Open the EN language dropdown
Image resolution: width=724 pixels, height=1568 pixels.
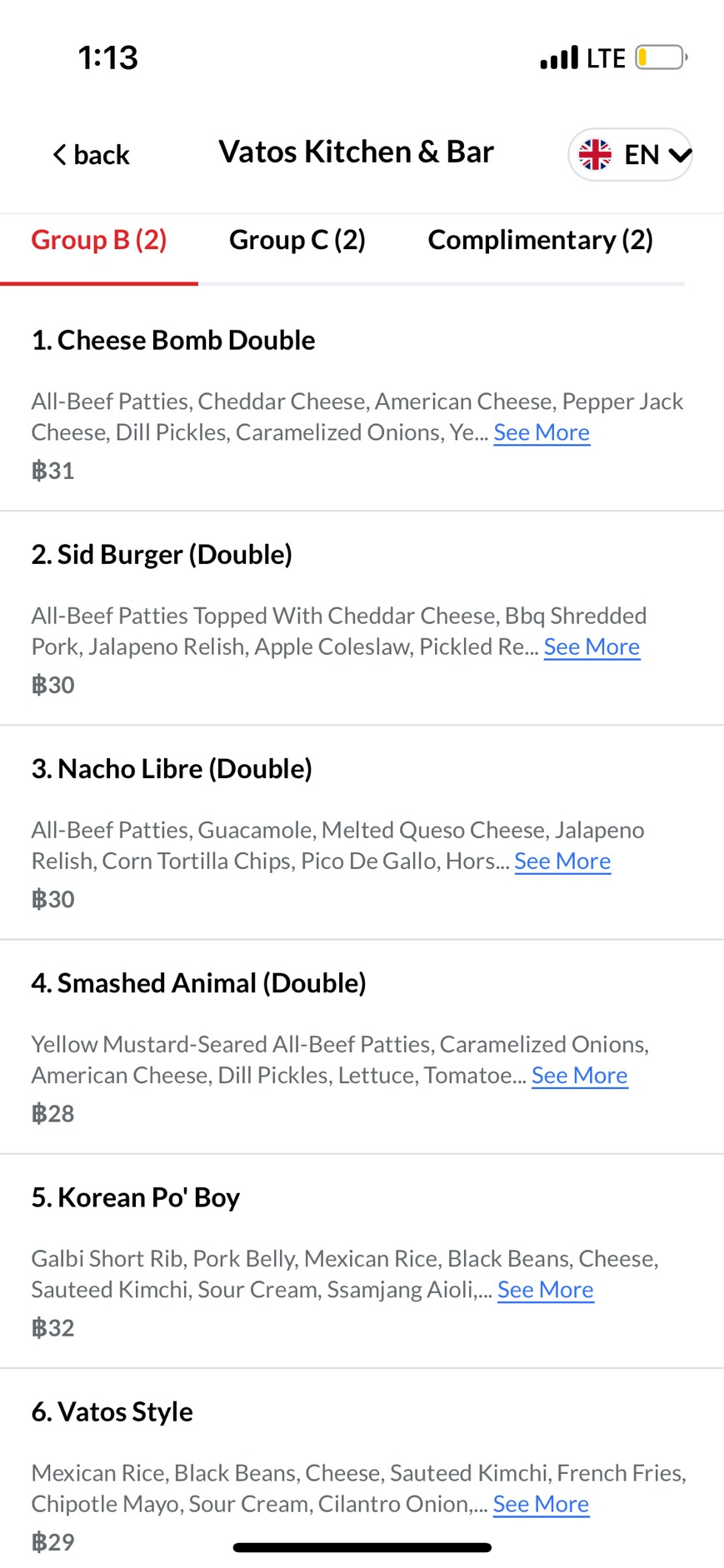631,155
